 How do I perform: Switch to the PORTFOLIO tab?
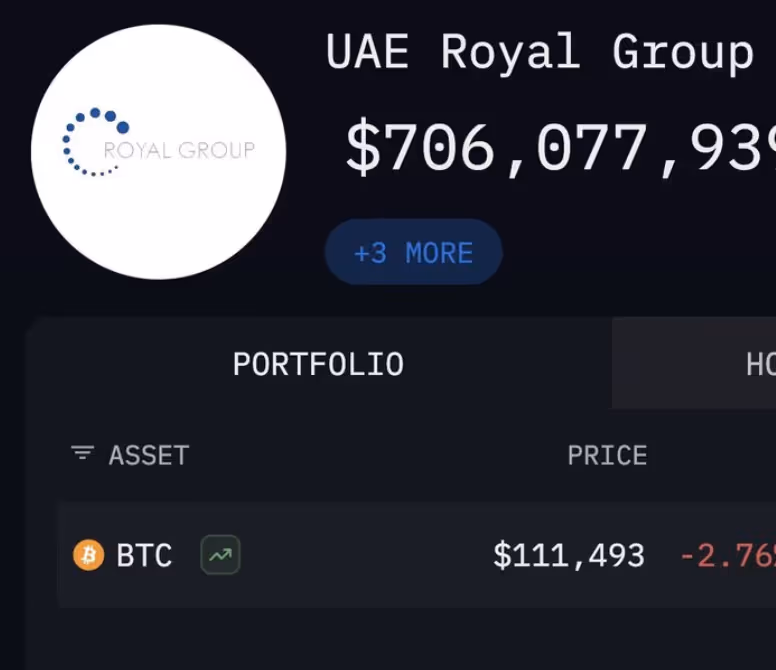(x=318, y=364)
